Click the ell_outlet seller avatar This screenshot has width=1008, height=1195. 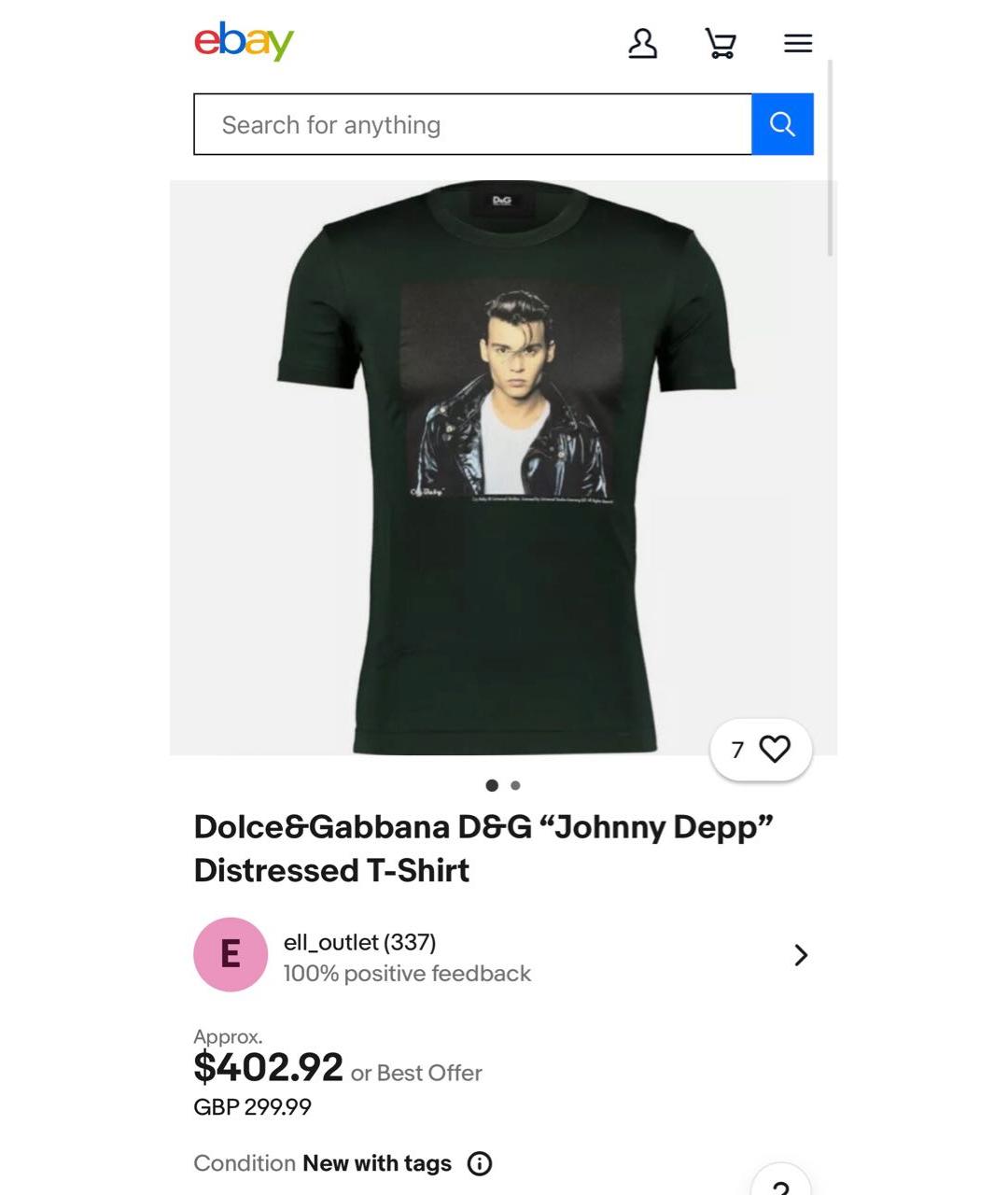coord(230,954)
